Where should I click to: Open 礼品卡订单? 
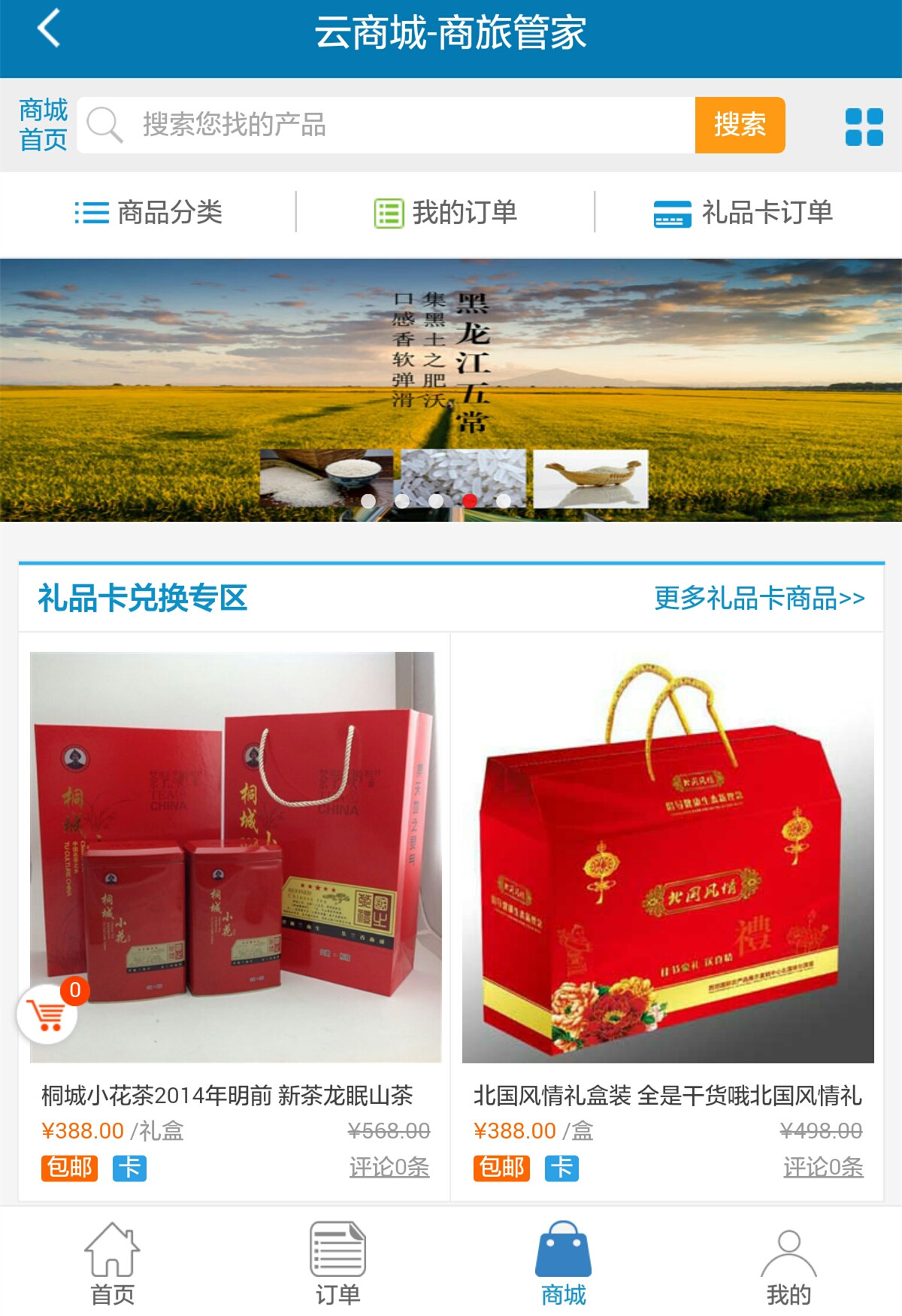point(744,213)
